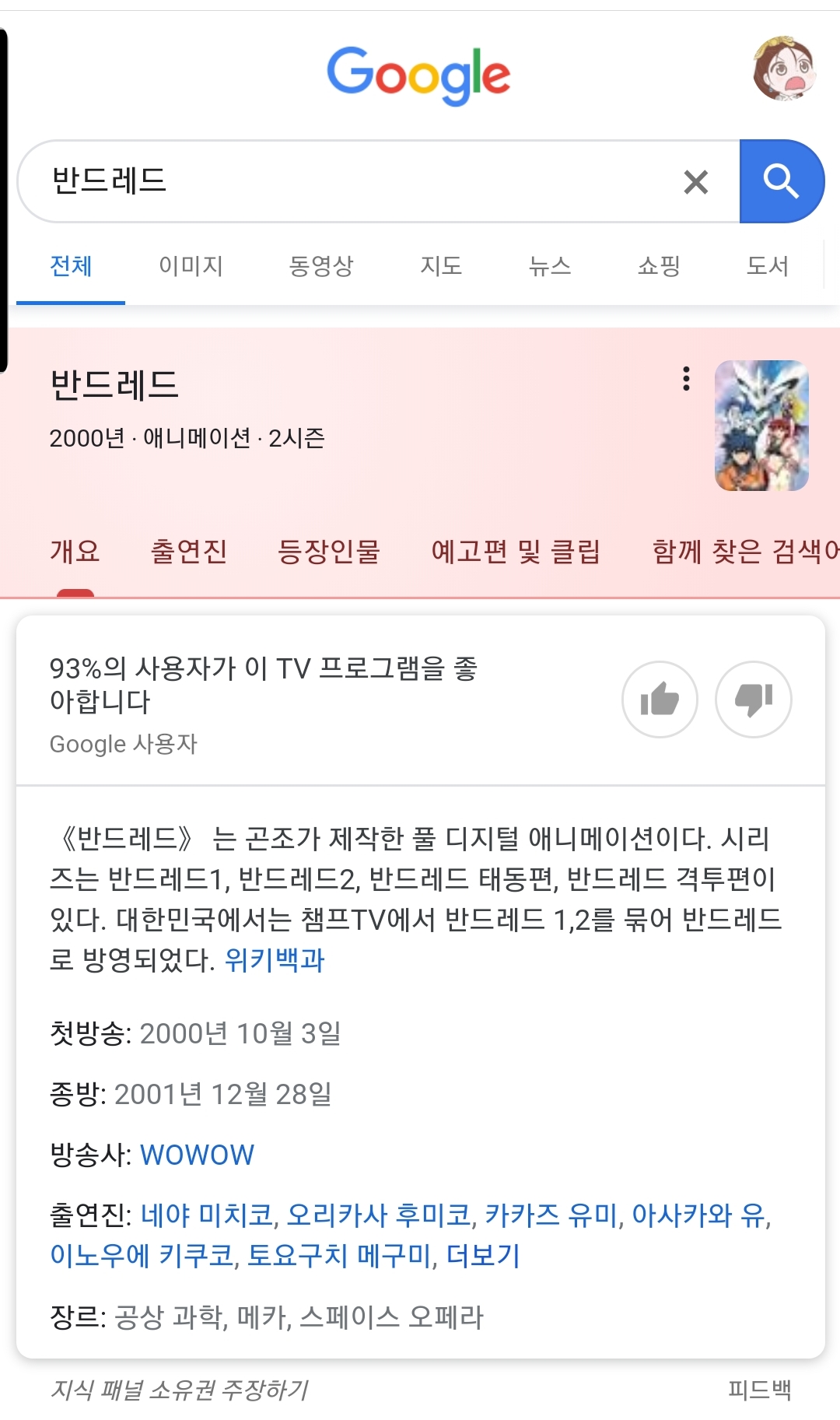Dislike this TV program with thumbs down
840x1420 pixels.
pyautogui.click(x=753, y=699)
